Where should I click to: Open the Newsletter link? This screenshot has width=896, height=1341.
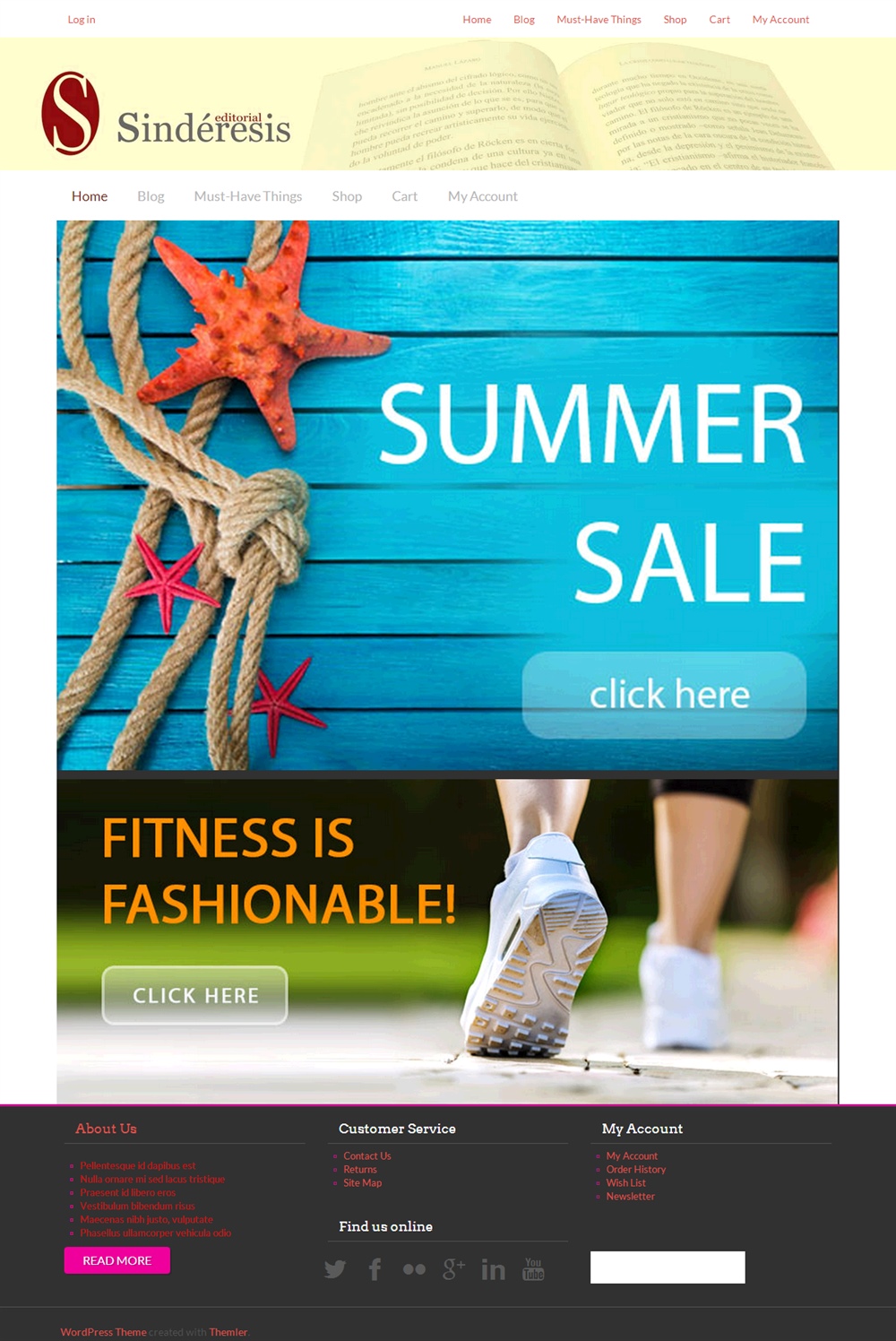631,1197
